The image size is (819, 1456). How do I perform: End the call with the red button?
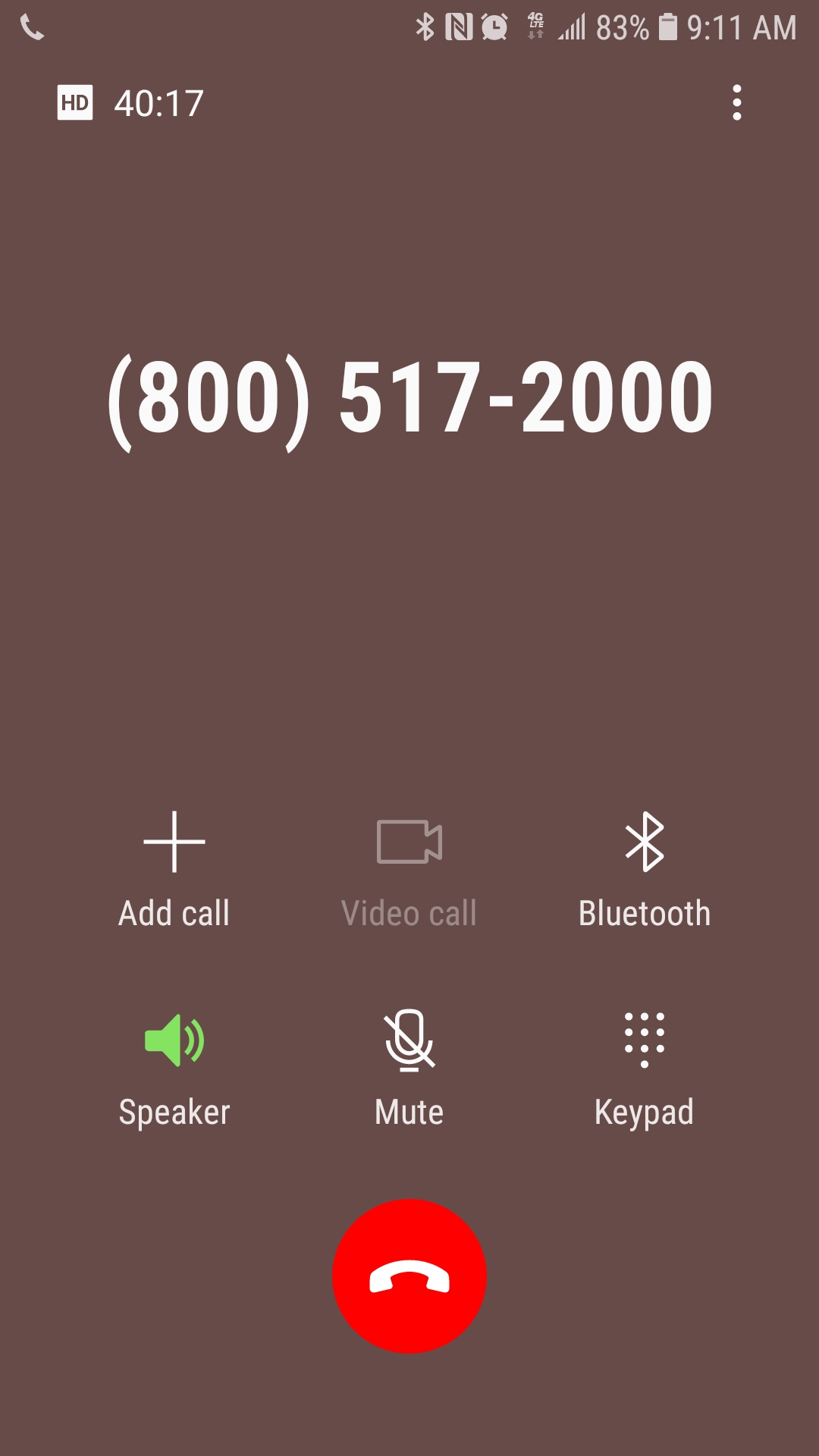pos(409,1276)
